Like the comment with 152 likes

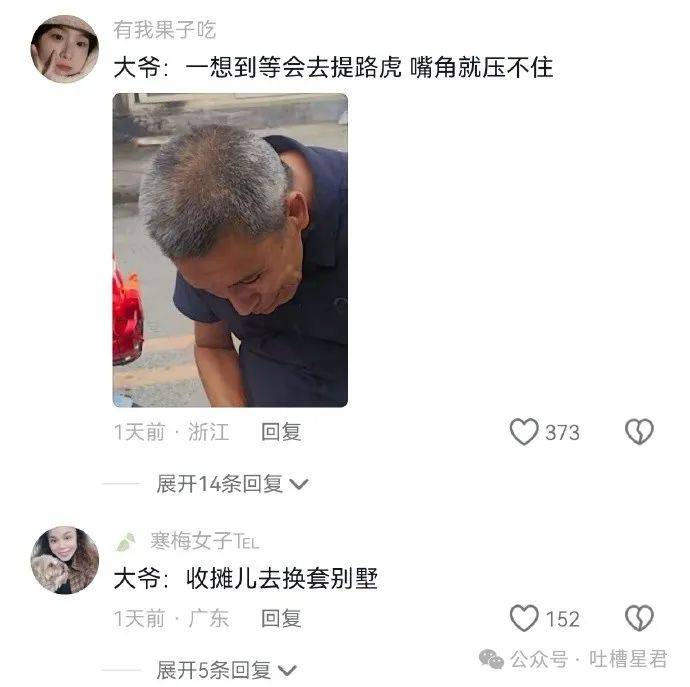point(524,618)
